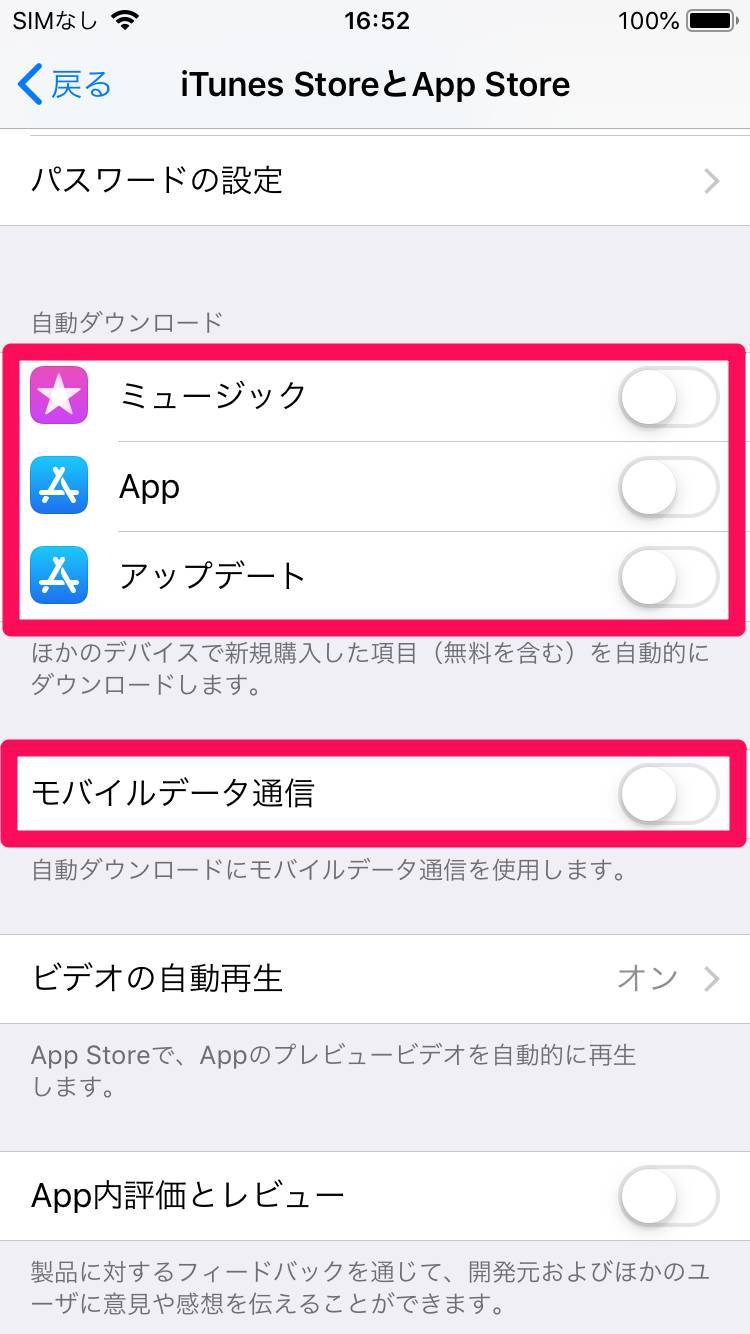
Task: Open パスワードの設定 row
Action: pos(375,181)
